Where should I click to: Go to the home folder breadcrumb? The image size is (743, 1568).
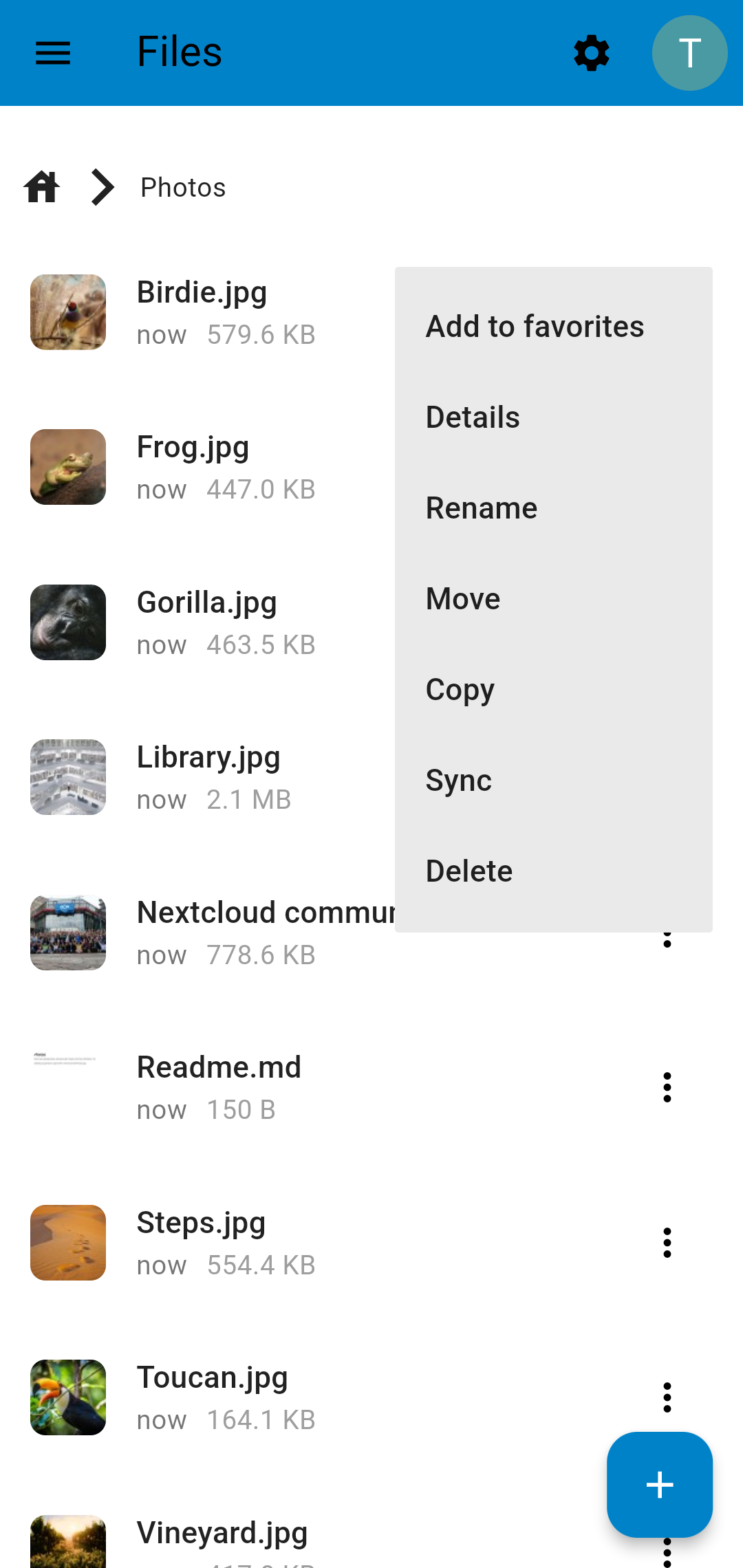pyautogui.click(x=42, y=187)
